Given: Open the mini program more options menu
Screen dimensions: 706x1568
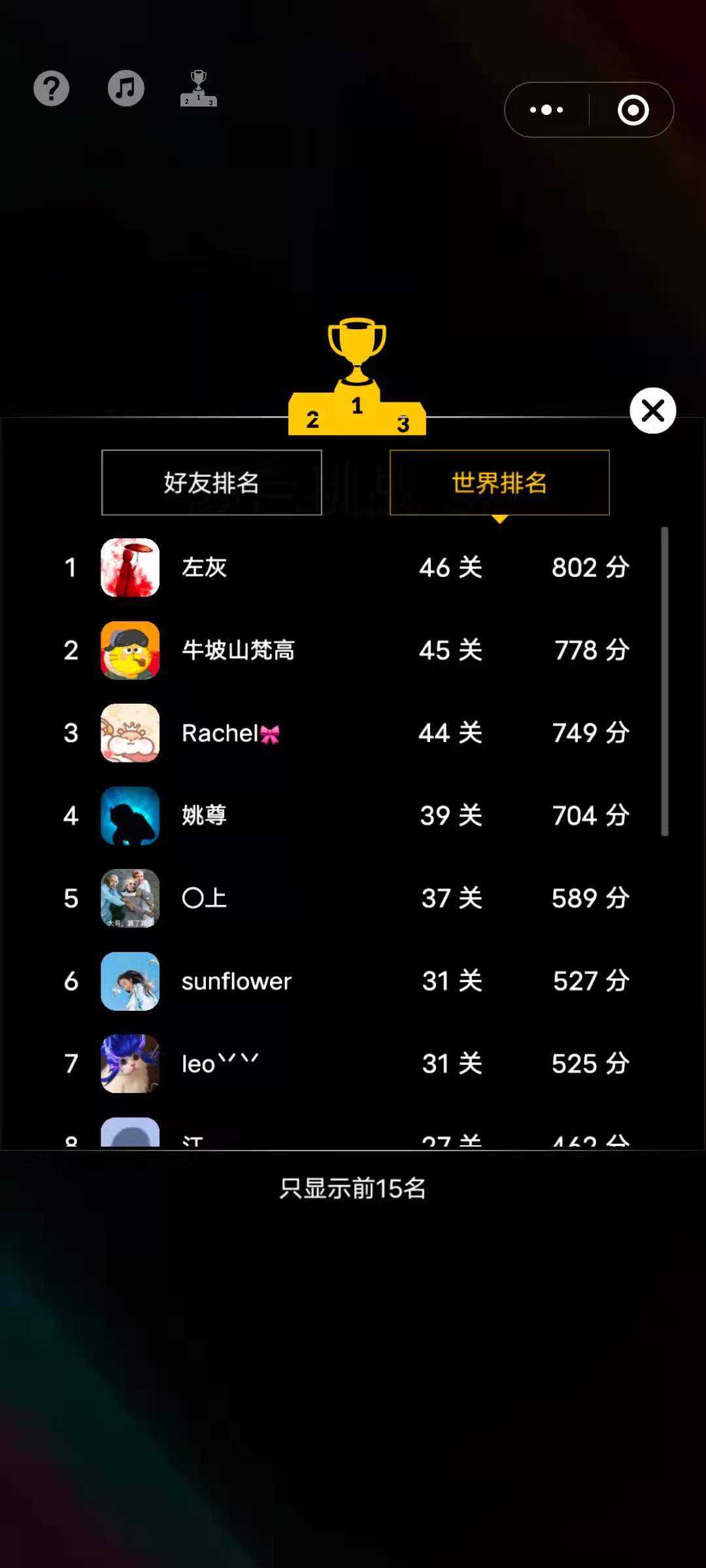Looking at the screenshot, I should coord(546,110).
